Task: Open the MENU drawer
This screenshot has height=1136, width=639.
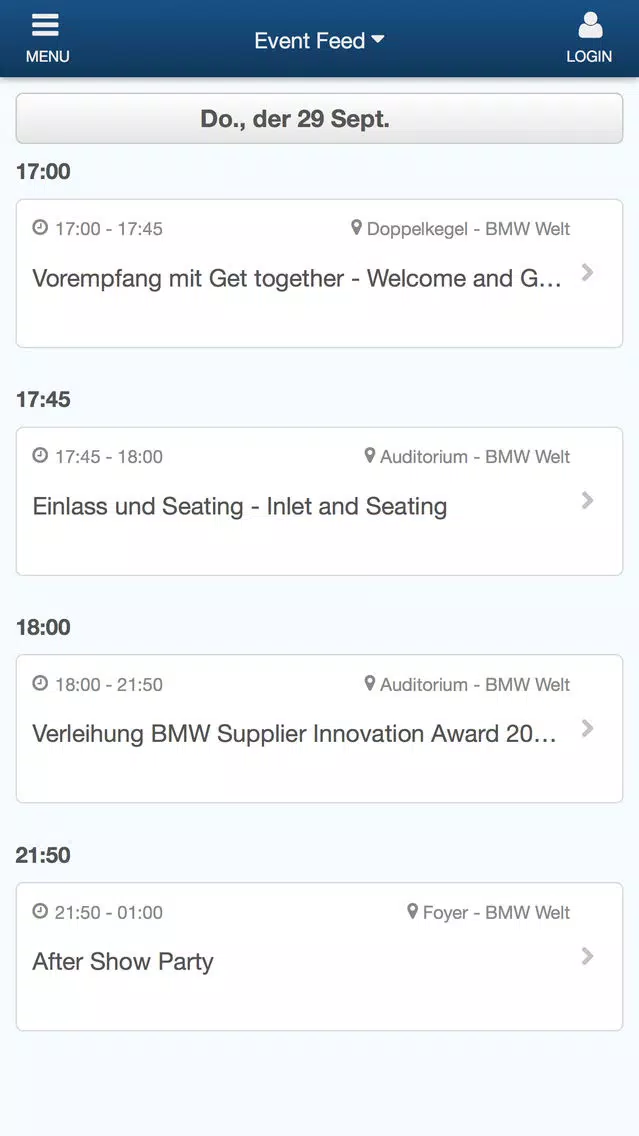Action: point(47,38)
